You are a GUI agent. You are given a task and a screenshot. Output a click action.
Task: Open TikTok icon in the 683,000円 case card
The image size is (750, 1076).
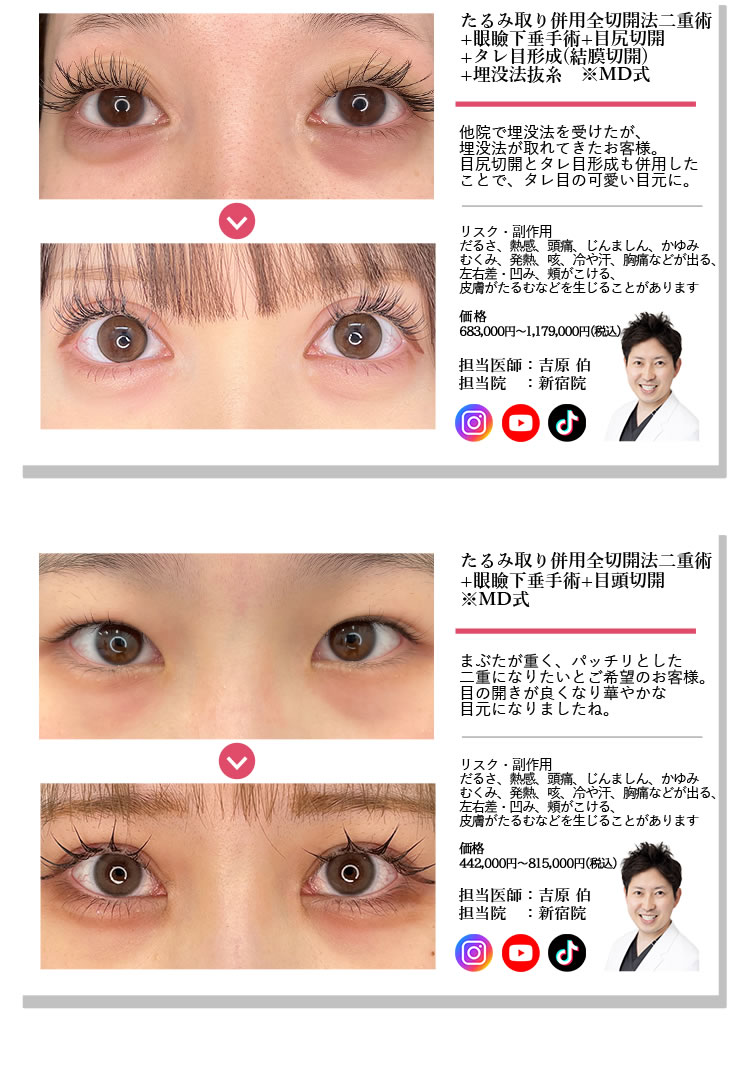567,423
